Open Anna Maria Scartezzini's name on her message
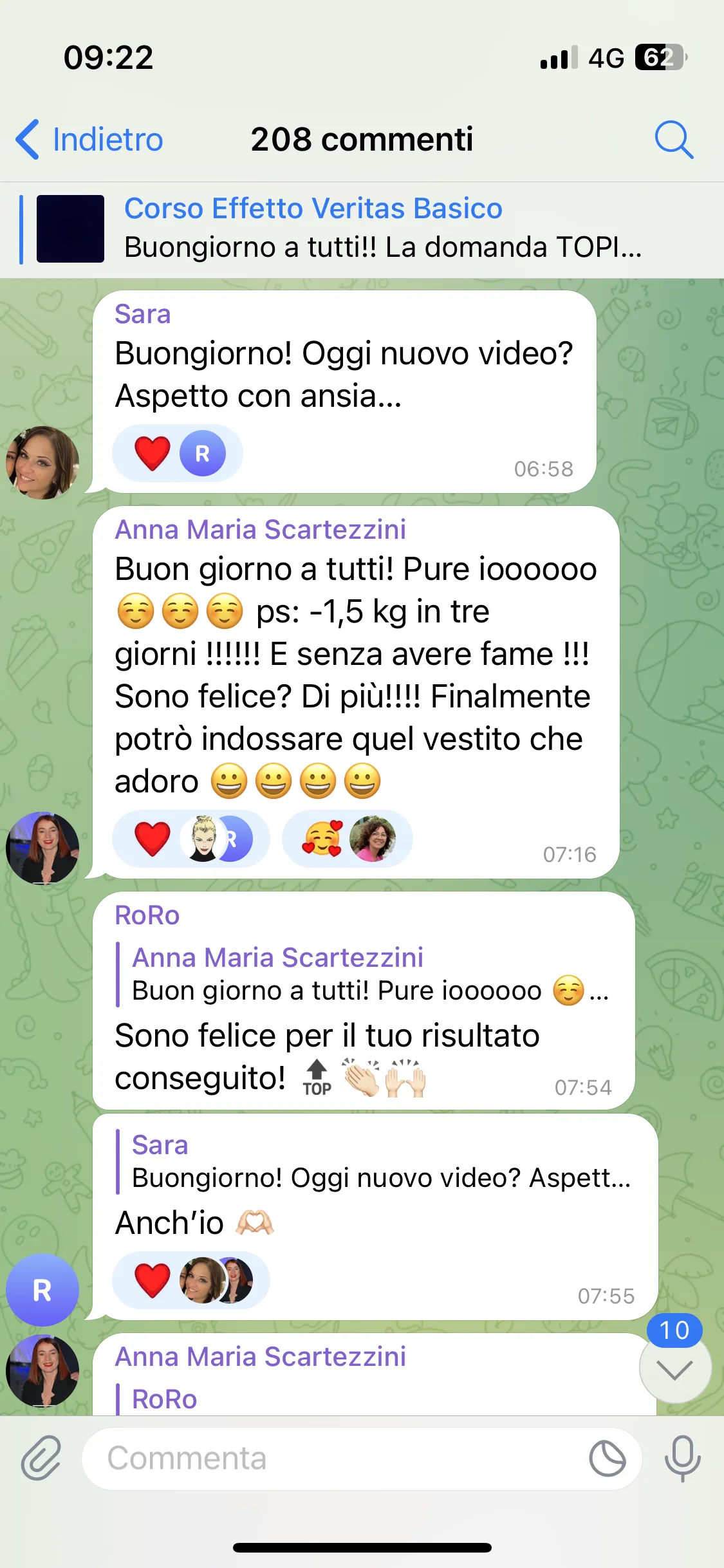 point(261,529)
